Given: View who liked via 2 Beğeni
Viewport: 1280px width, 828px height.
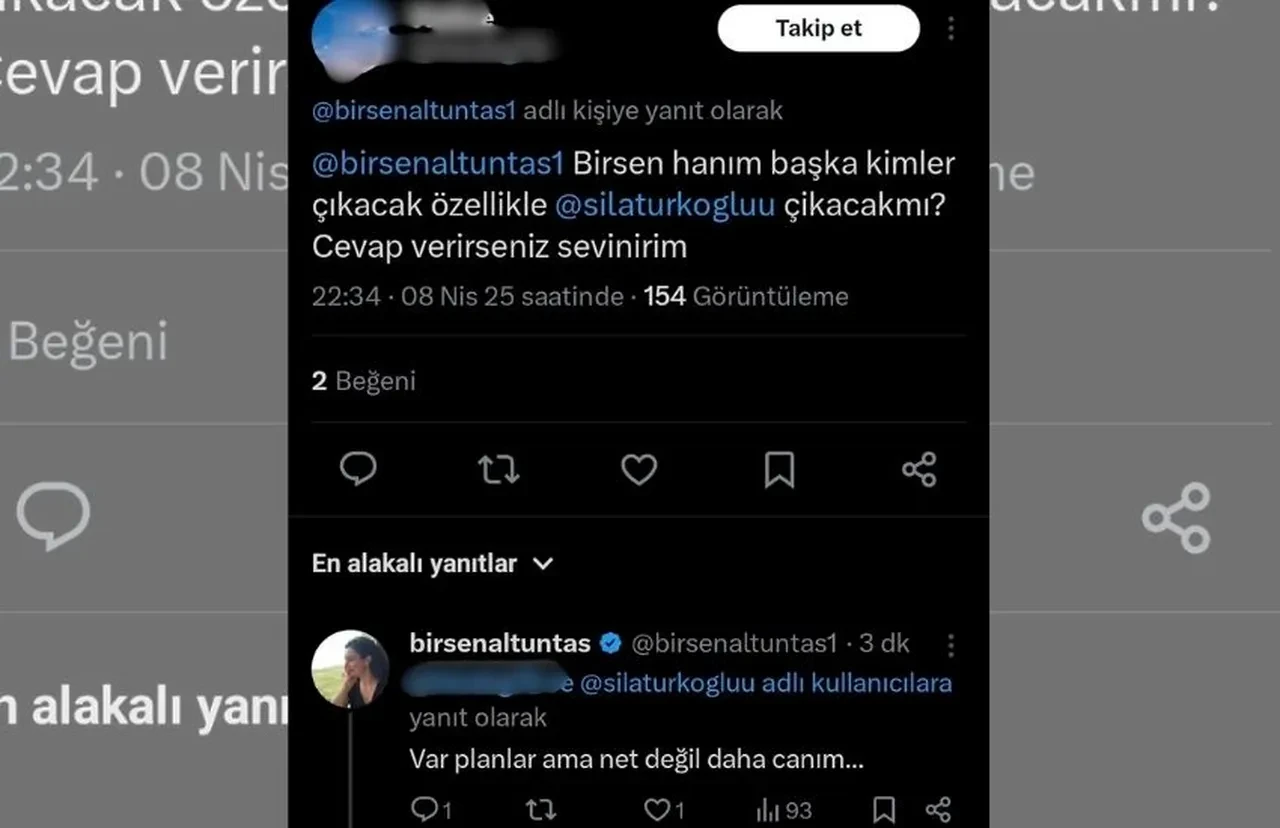Looking at the screenshot, I should [364, 381].
